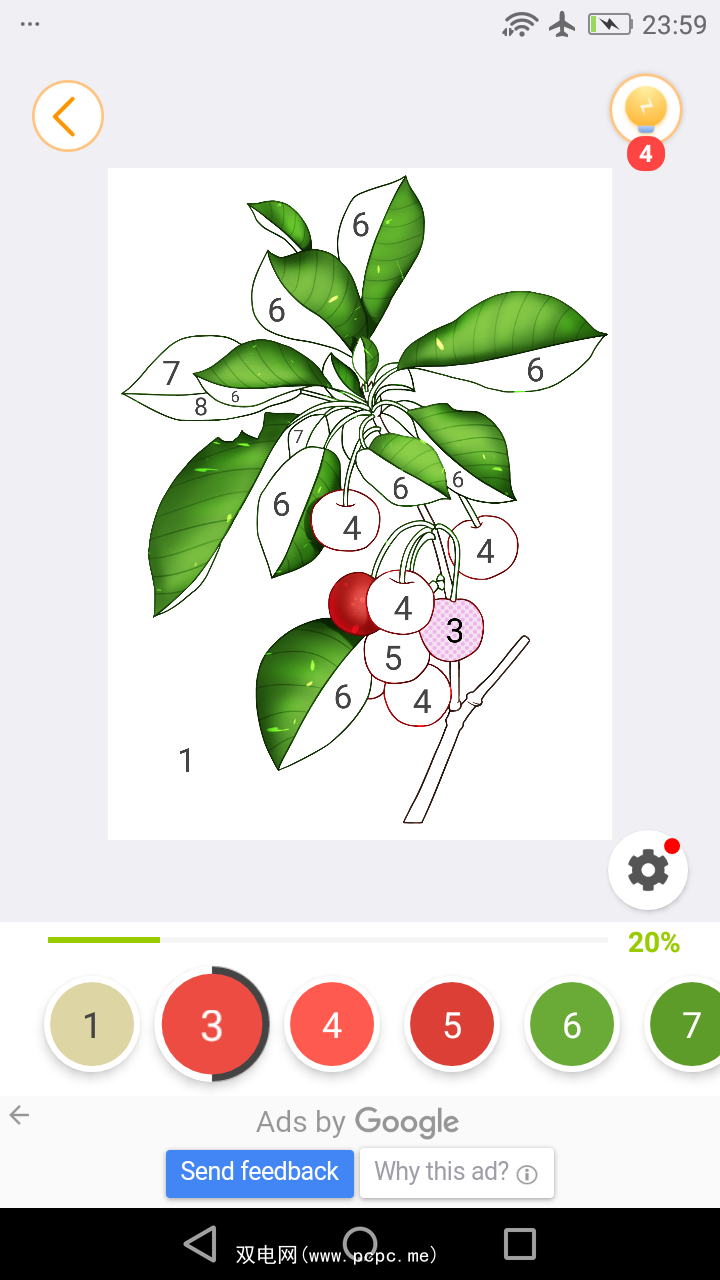720x1280 pixels.
Task: Use the lightbulb hint button
Action: (x=646, y=110)
